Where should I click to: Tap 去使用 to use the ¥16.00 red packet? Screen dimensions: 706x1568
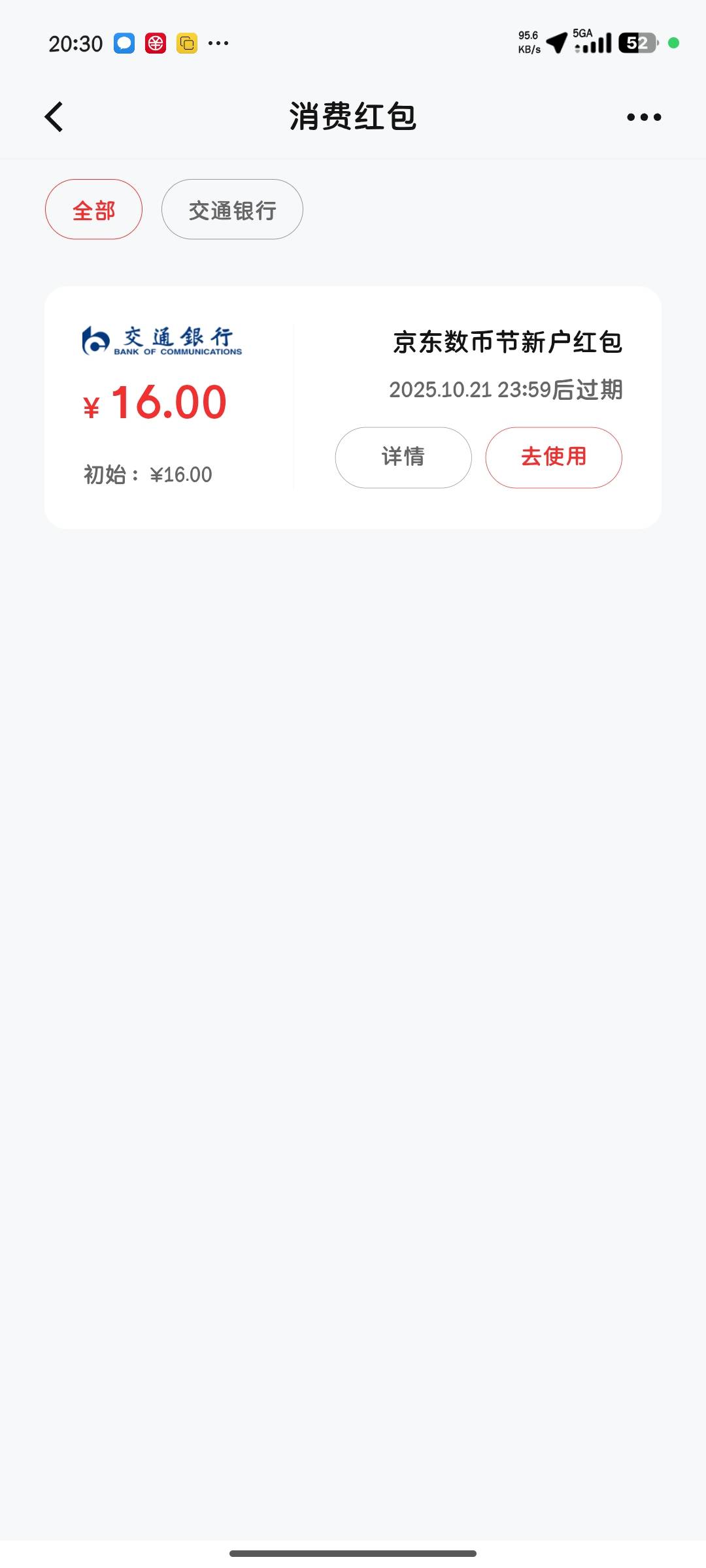point(553,457)
